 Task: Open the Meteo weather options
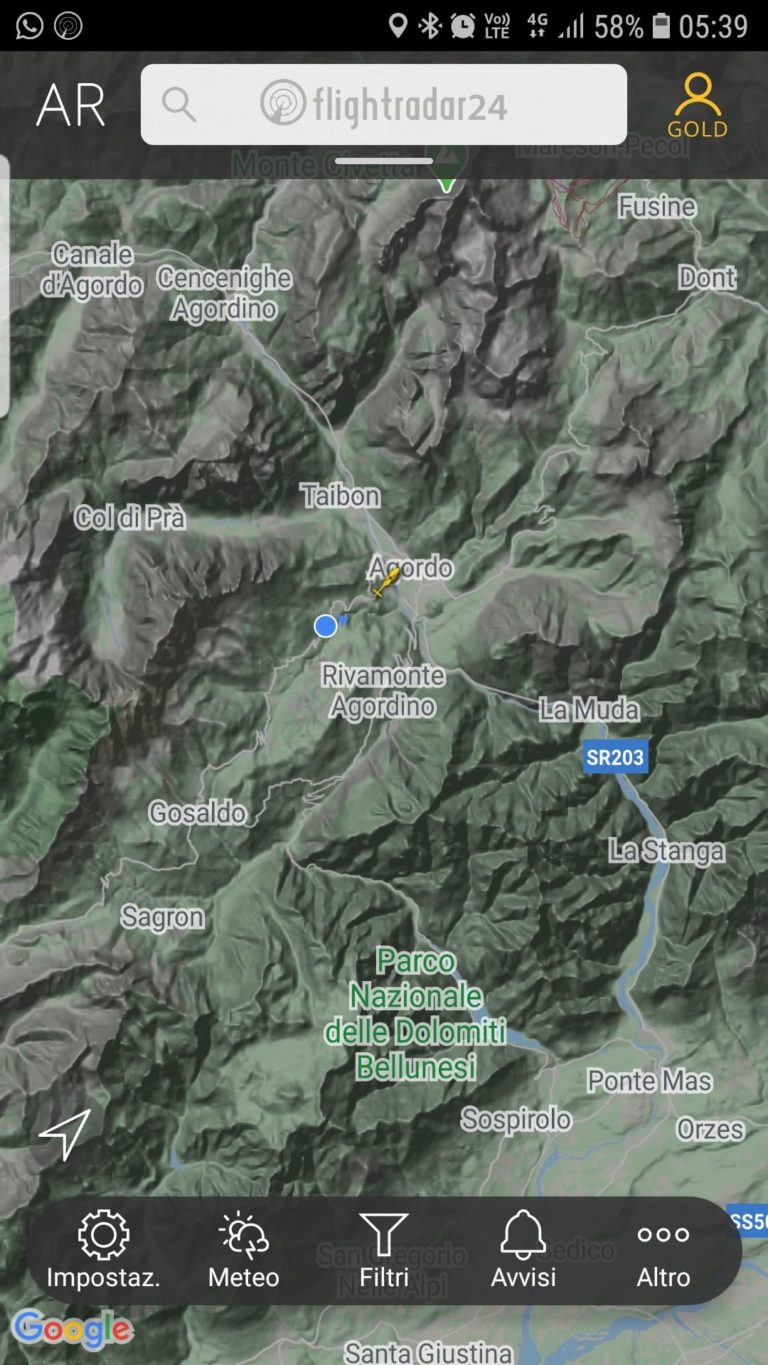[x=244, y=1250]
